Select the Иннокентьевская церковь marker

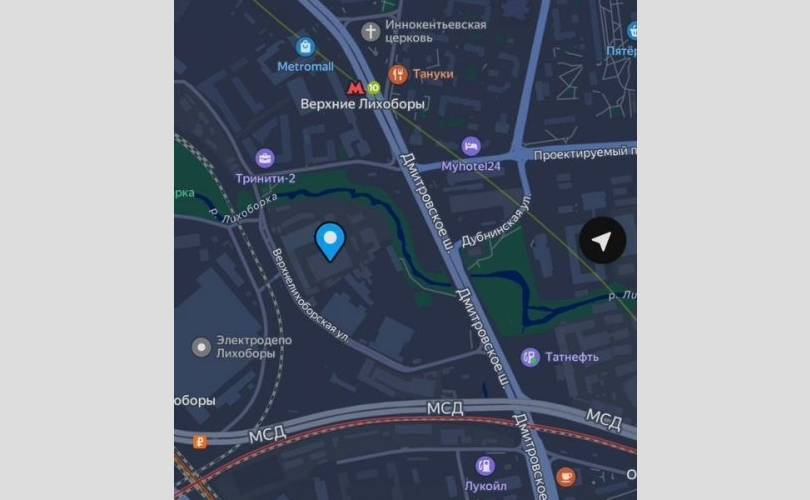[370, 31]
